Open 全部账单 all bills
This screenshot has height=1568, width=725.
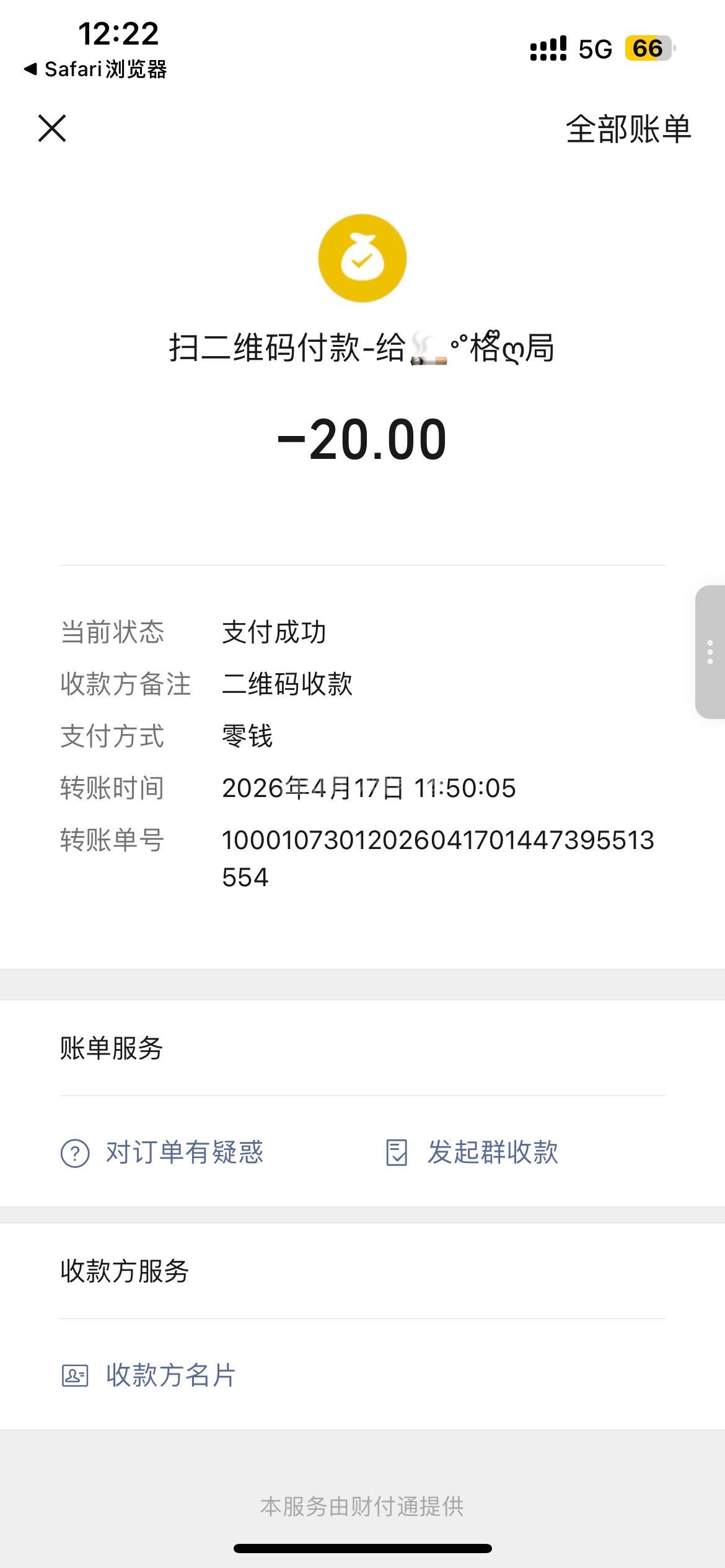pyautogui.click(x=628, y=129)
